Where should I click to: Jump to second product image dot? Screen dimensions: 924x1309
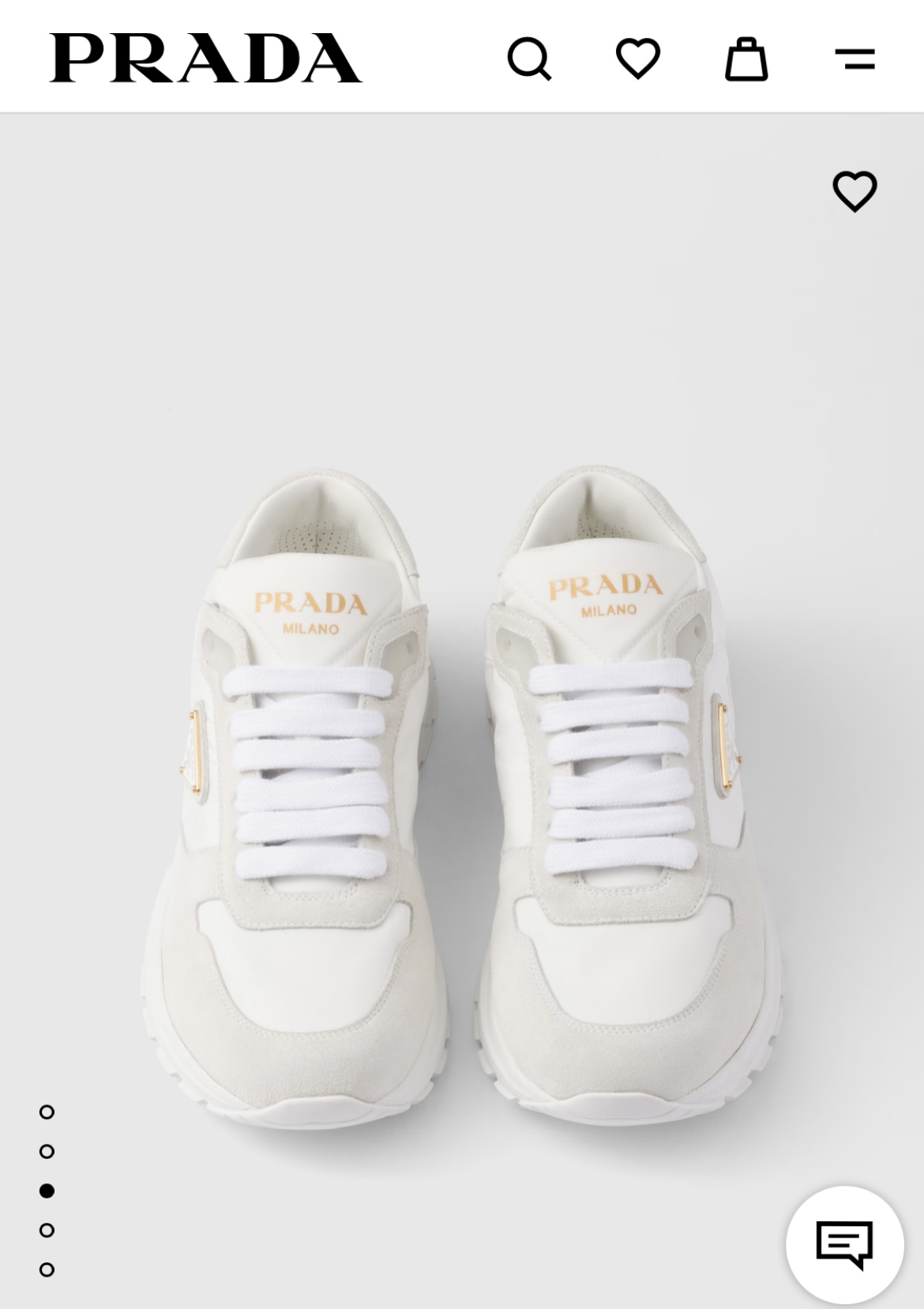pos(47,1152)
